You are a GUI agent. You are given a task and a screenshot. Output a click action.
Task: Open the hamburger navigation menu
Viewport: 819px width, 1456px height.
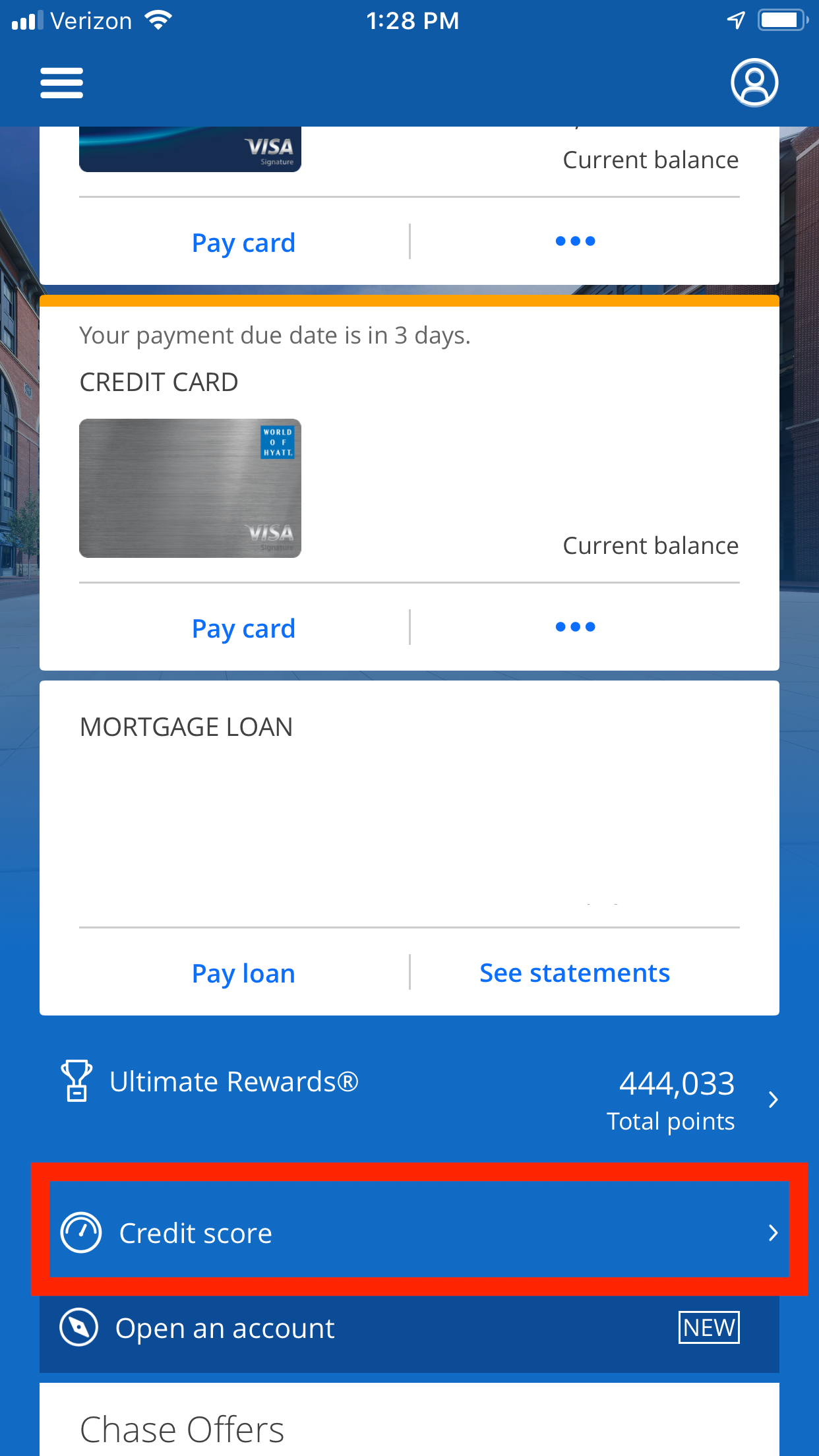coord(61,83)
